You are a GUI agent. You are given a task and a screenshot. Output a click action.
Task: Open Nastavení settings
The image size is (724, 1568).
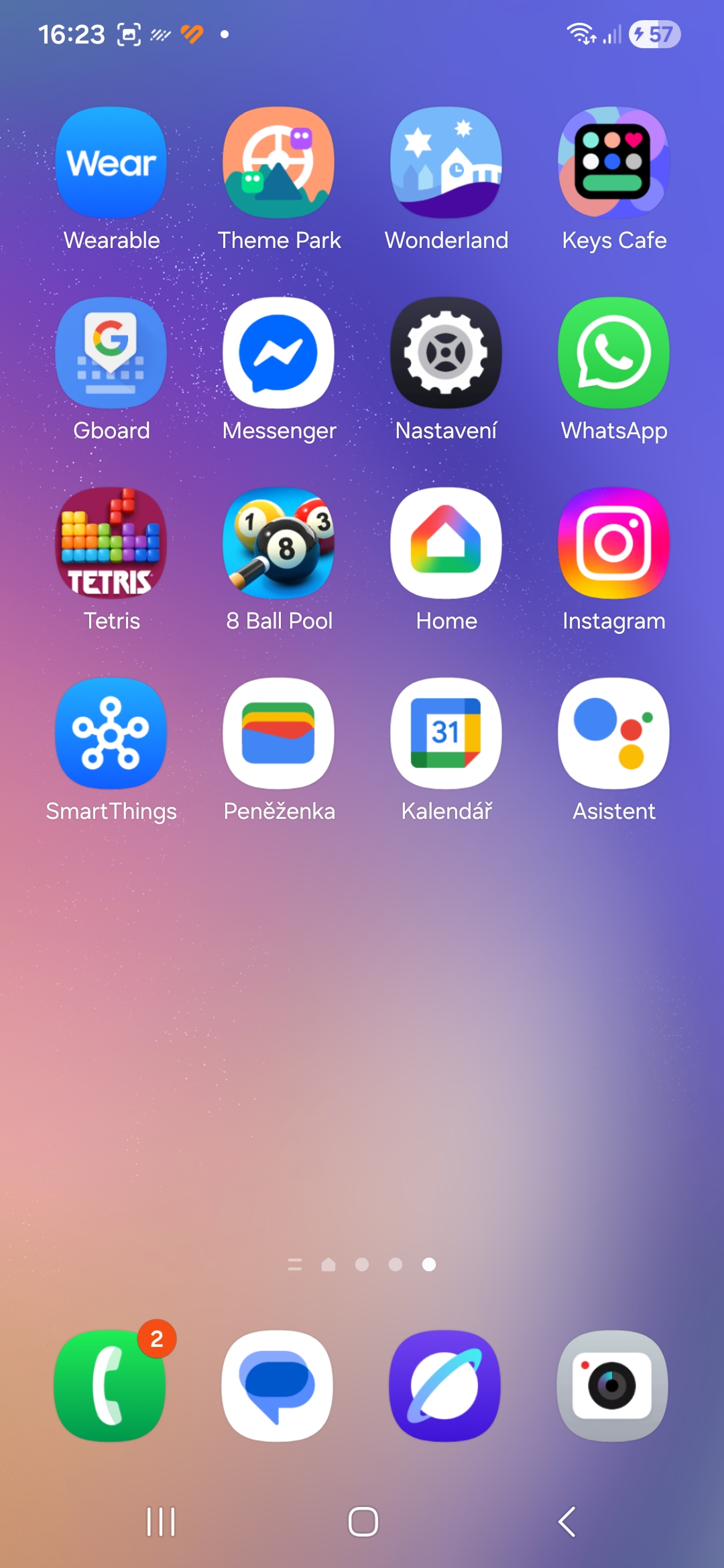(446, 353)
